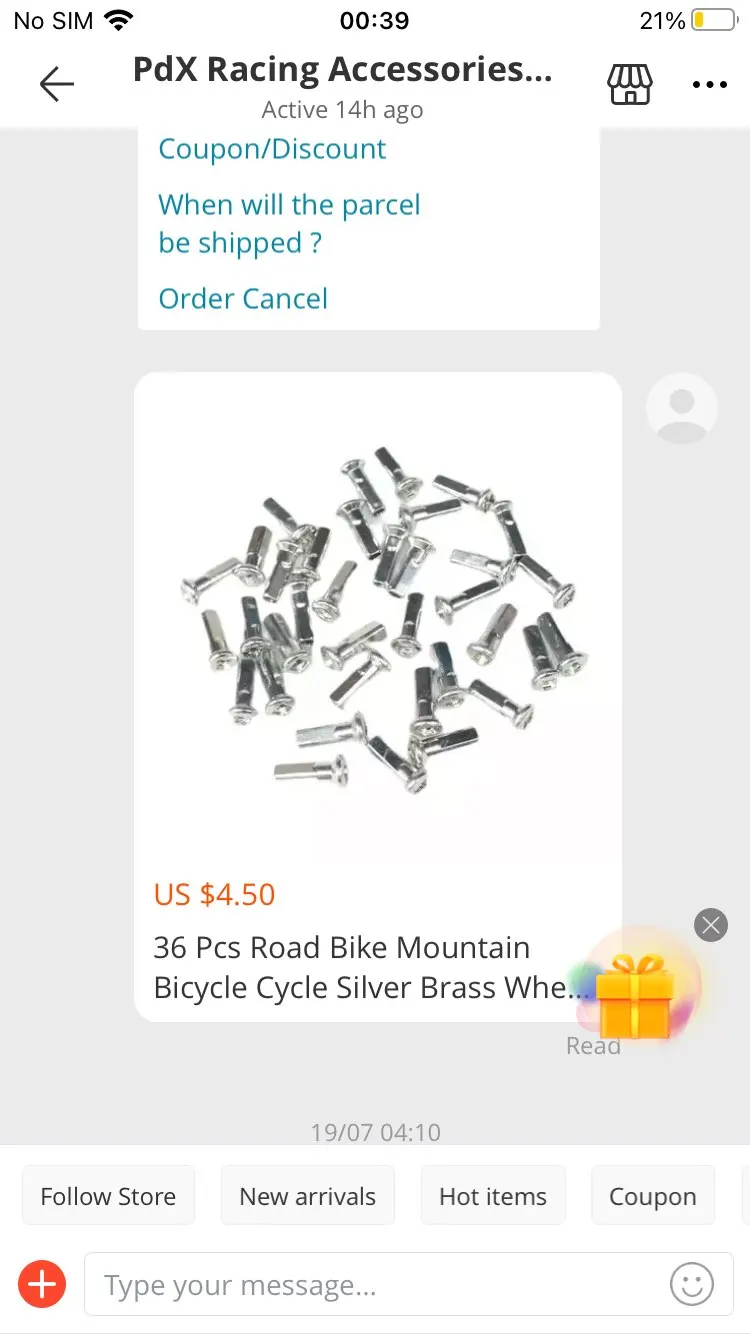The height and width of the screenshot is (1334, 750).
Task: Open the emoji picker
Action: point(692,1284)
